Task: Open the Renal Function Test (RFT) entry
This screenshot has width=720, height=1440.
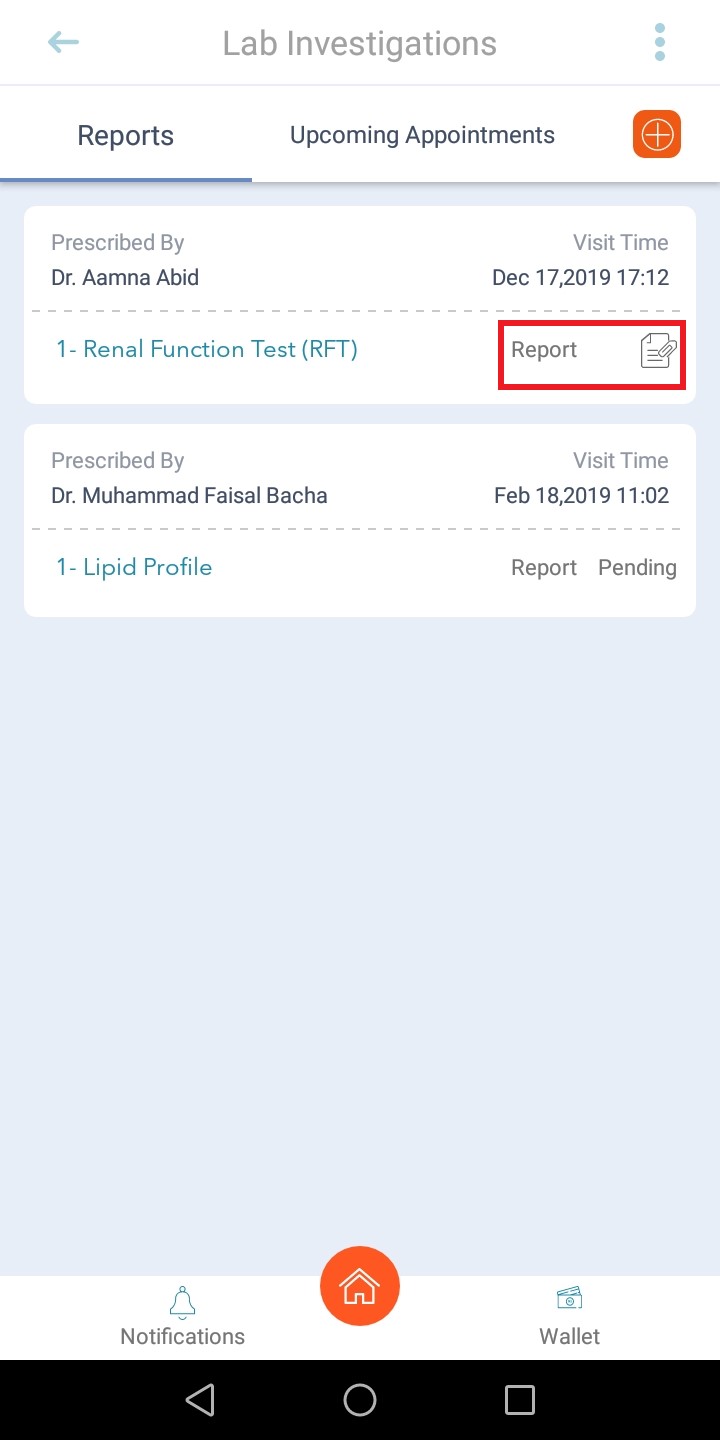Action: pos(207,349)
